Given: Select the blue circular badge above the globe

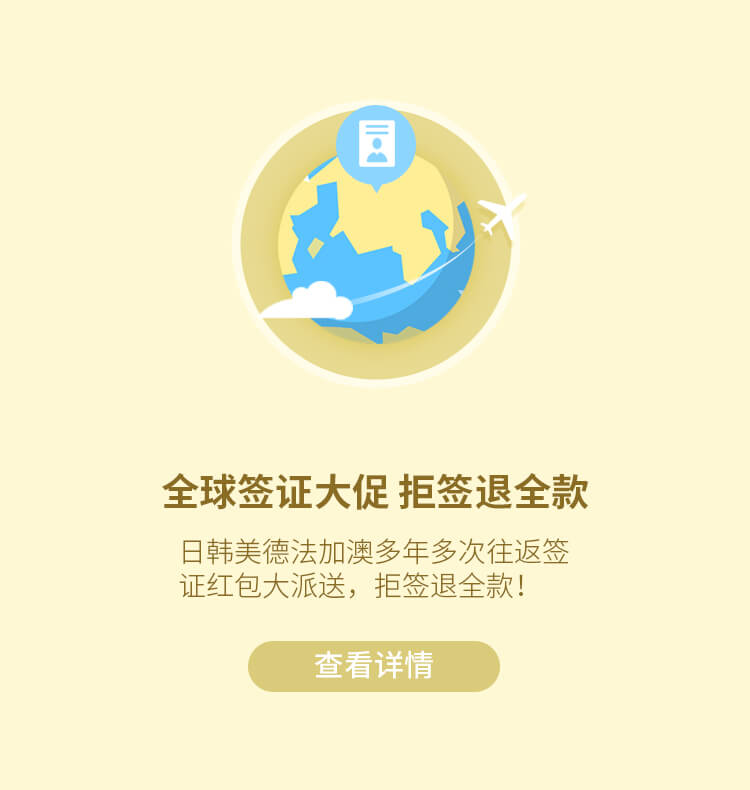Looking at the screenshot, I should (375, 142).
